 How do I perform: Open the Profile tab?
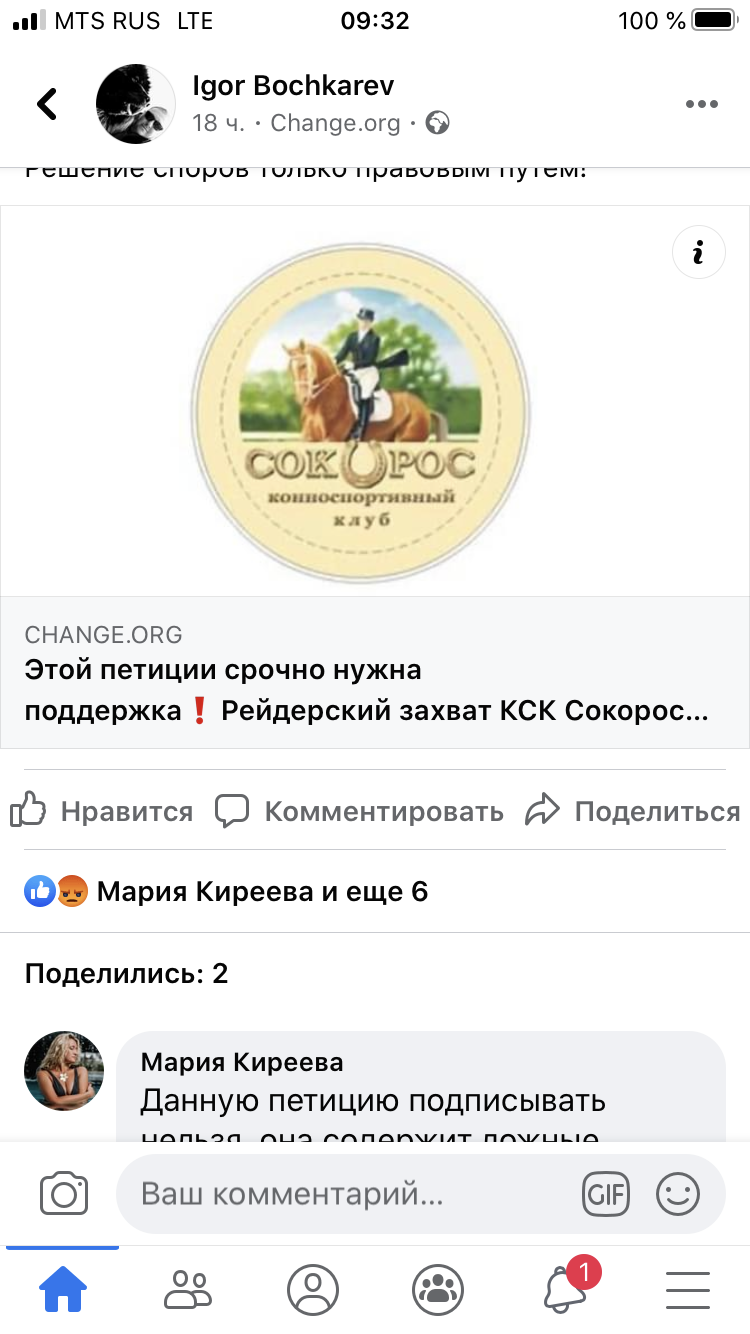click(313, 1290)
